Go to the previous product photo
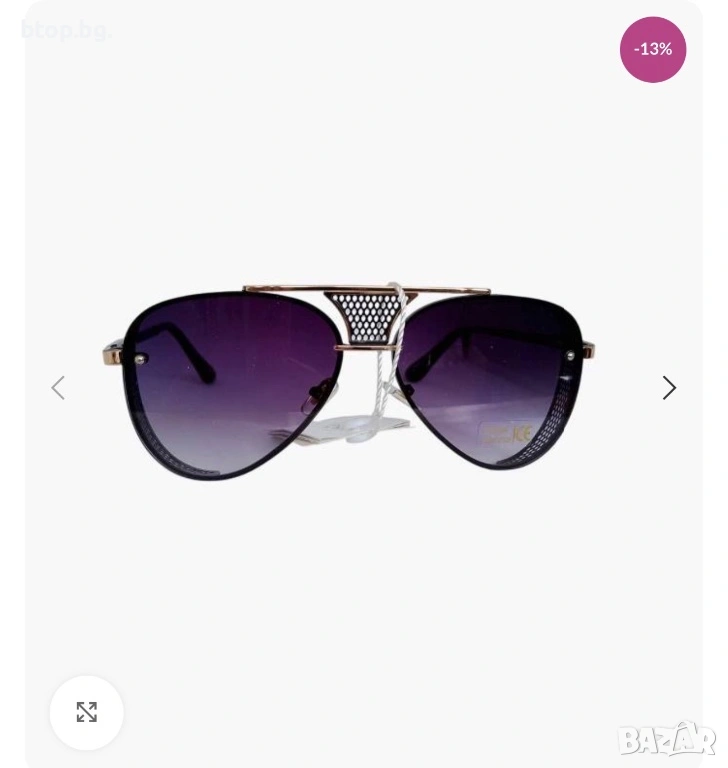Image resolution: width=728 pixels, height=768 pixels. [x=58, y=388]
